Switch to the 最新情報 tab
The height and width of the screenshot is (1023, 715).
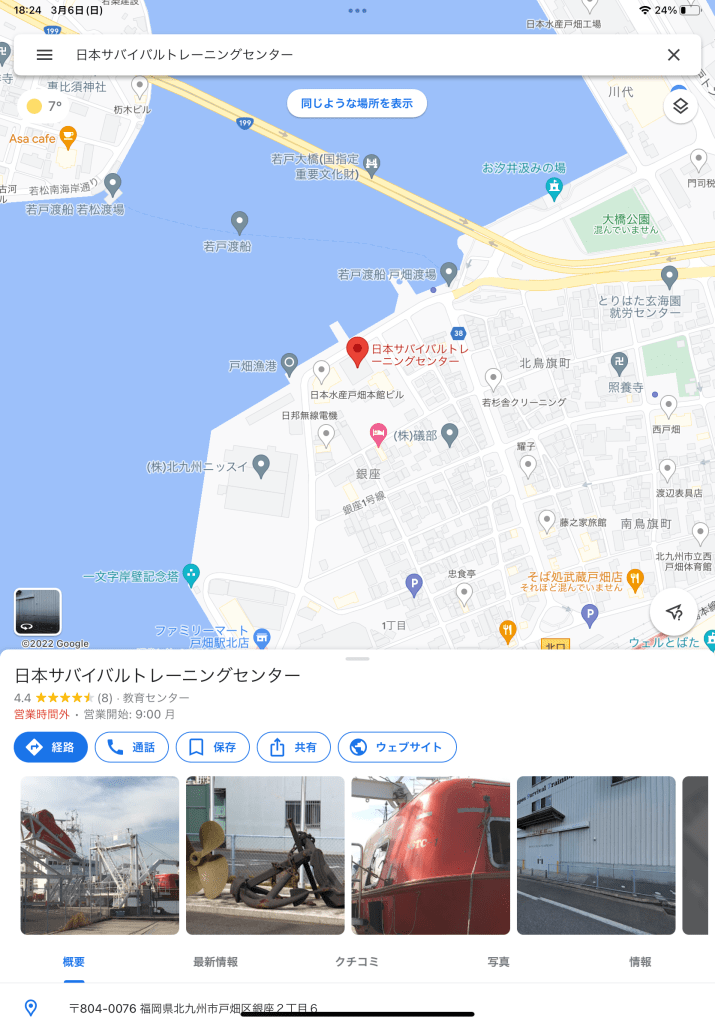tap(215, 962)
